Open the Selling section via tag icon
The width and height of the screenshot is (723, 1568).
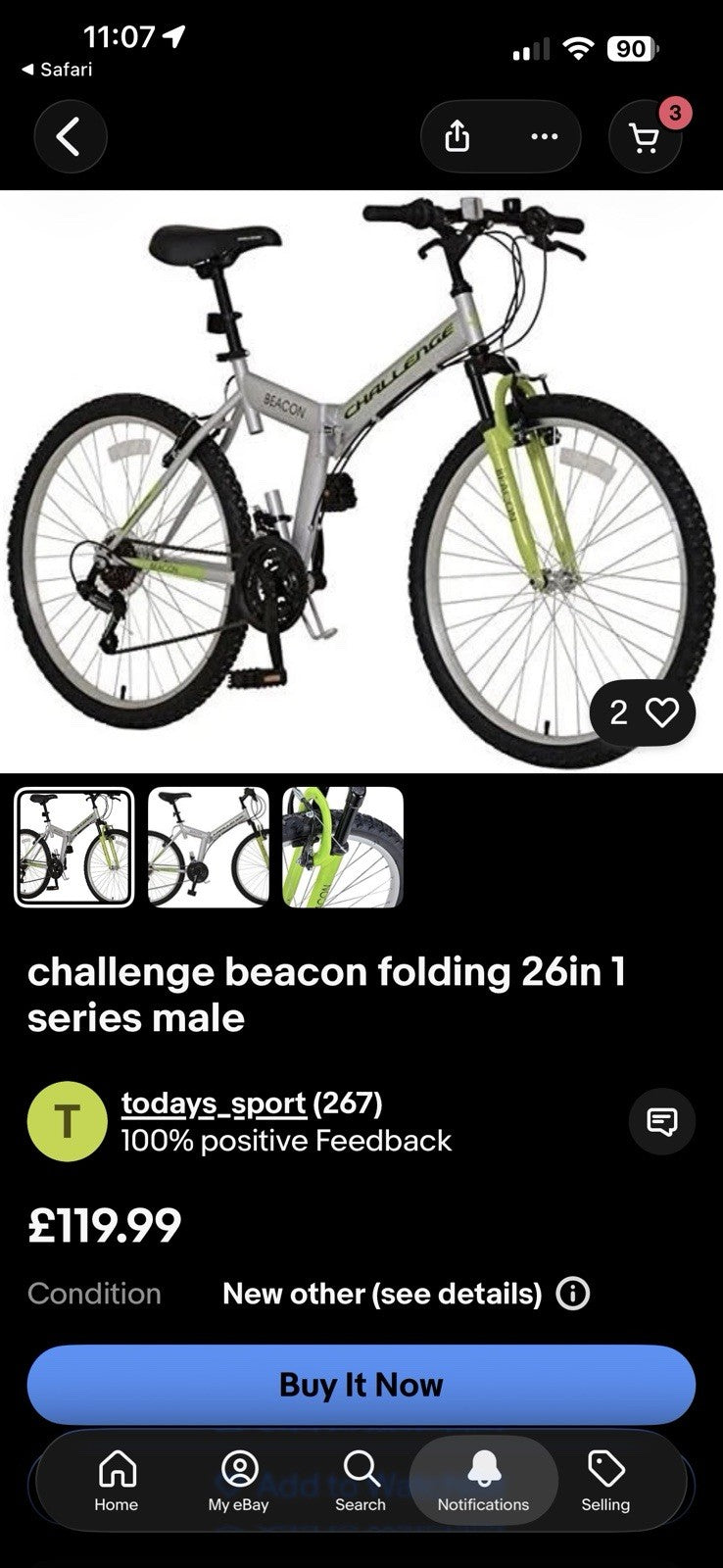605,1481
